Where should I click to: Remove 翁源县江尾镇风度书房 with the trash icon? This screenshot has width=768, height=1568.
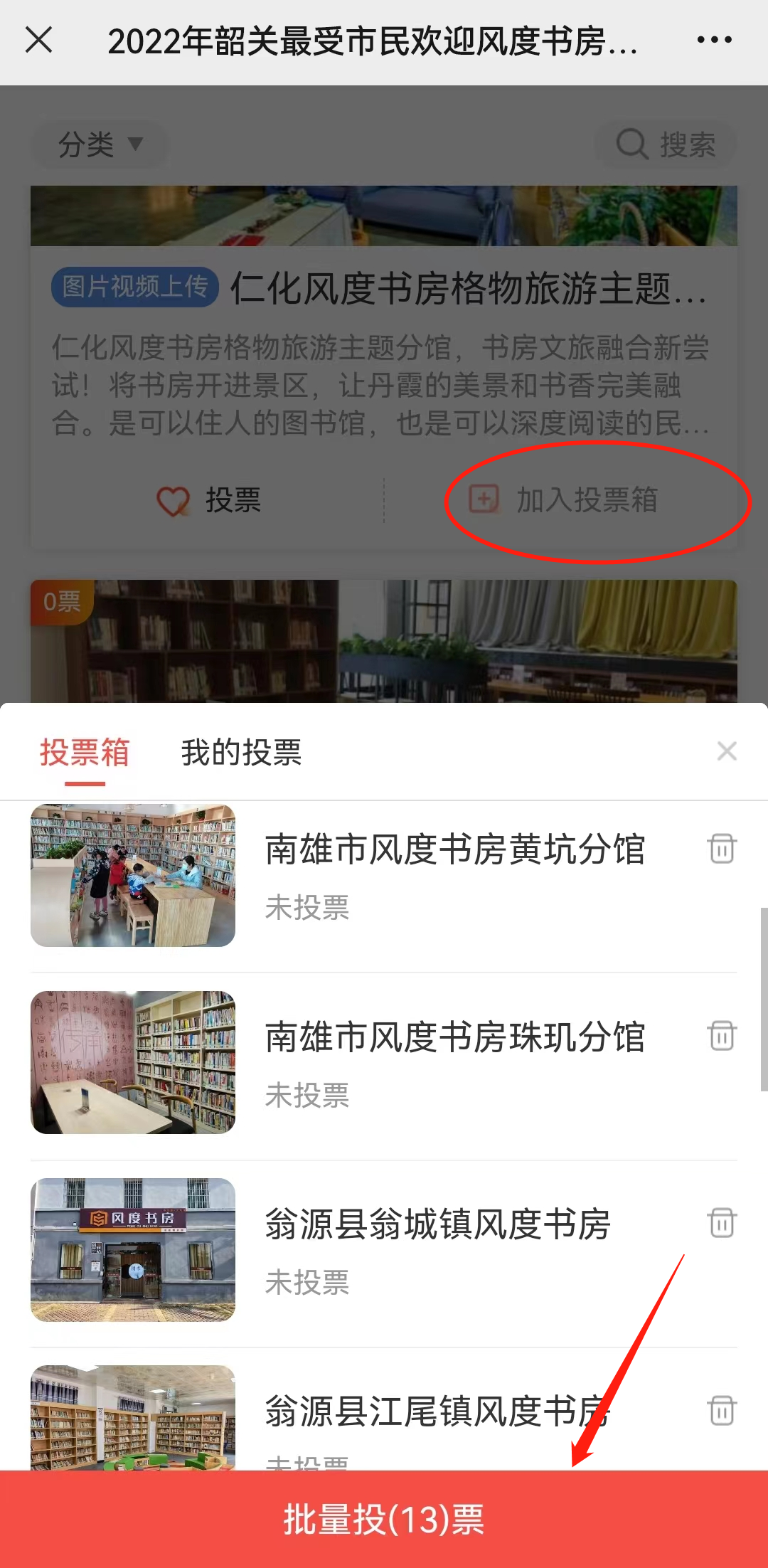722,1410
